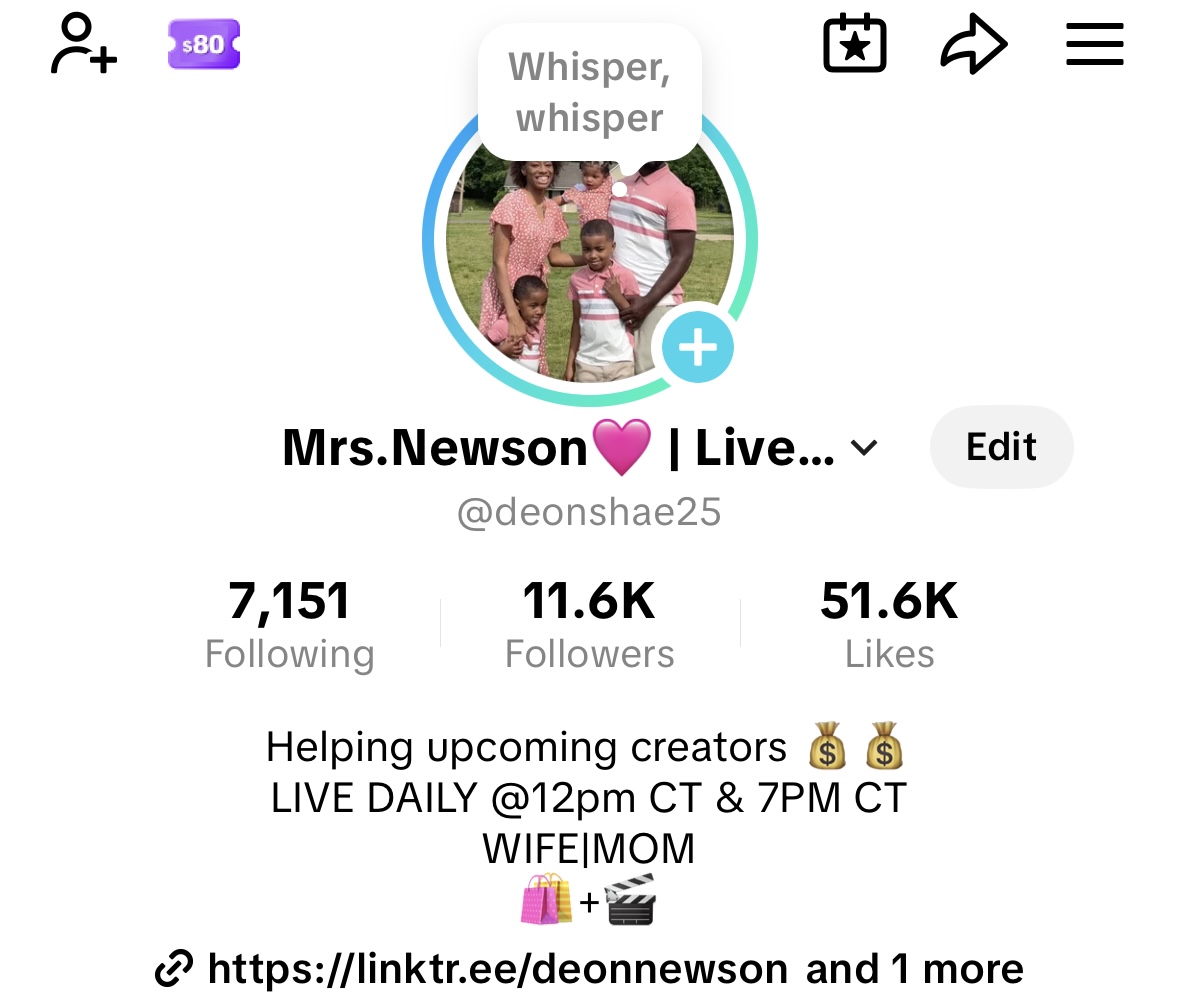Edit the profile
Viewport: 1179px width, 999px height.
point(1001,447)
